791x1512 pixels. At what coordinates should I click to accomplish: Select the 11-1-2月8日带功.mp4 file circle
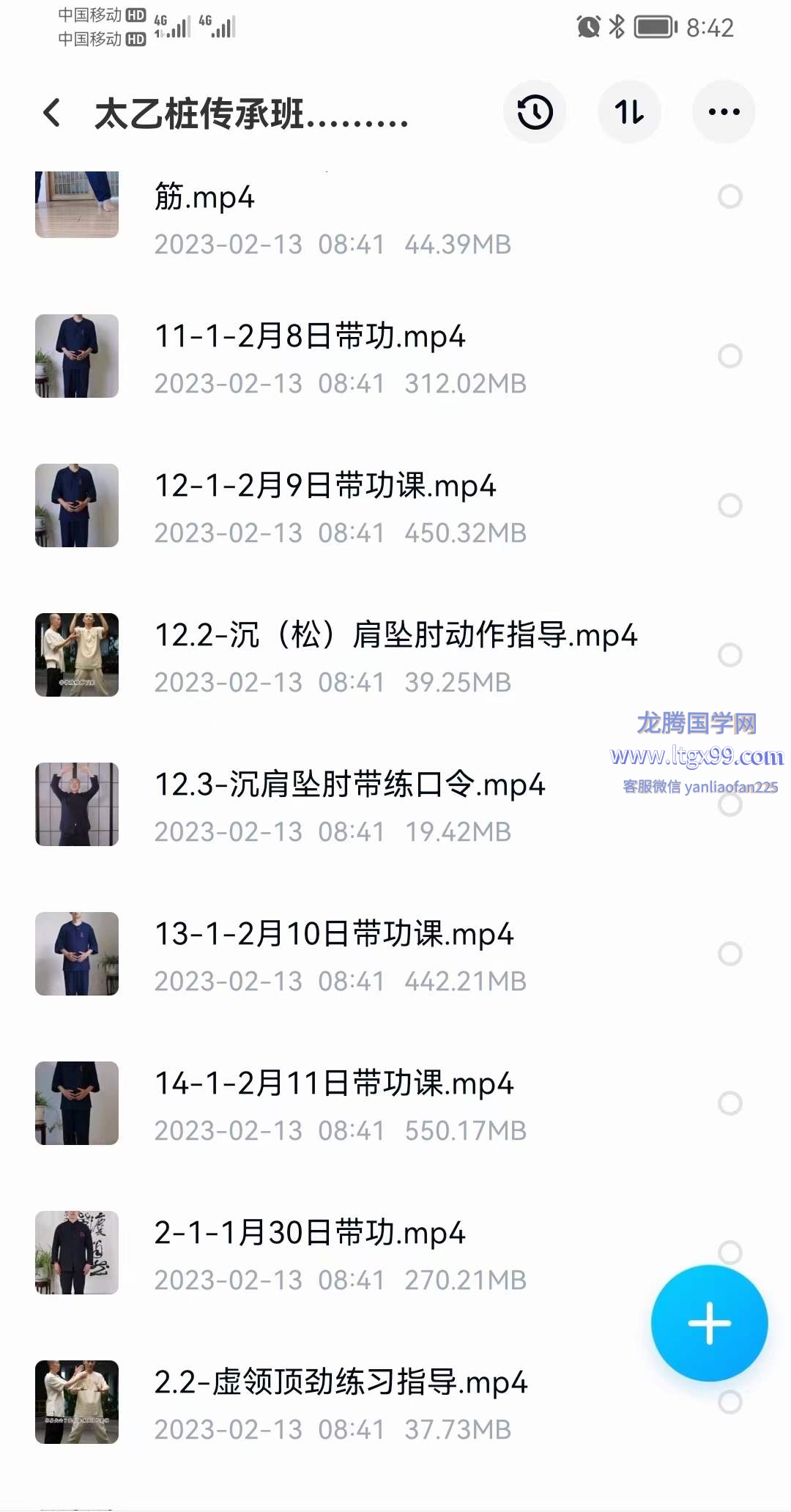(x=729, y=356)
